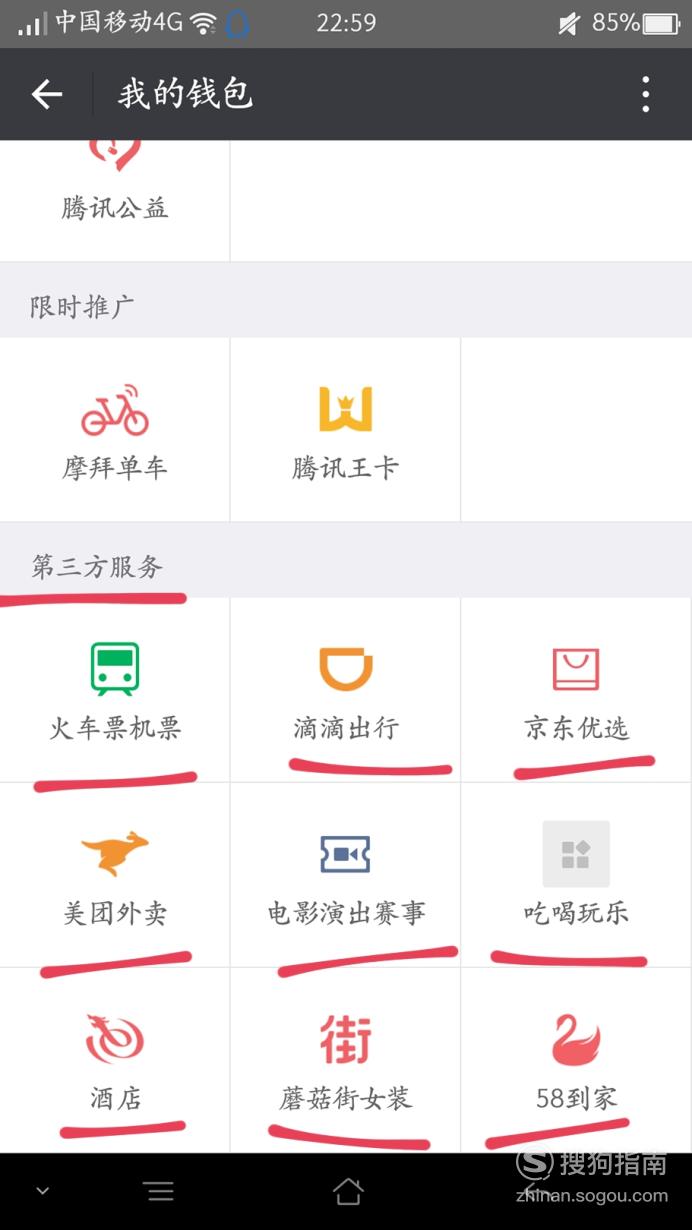Open 火车票机票 booking

[115, 690]
